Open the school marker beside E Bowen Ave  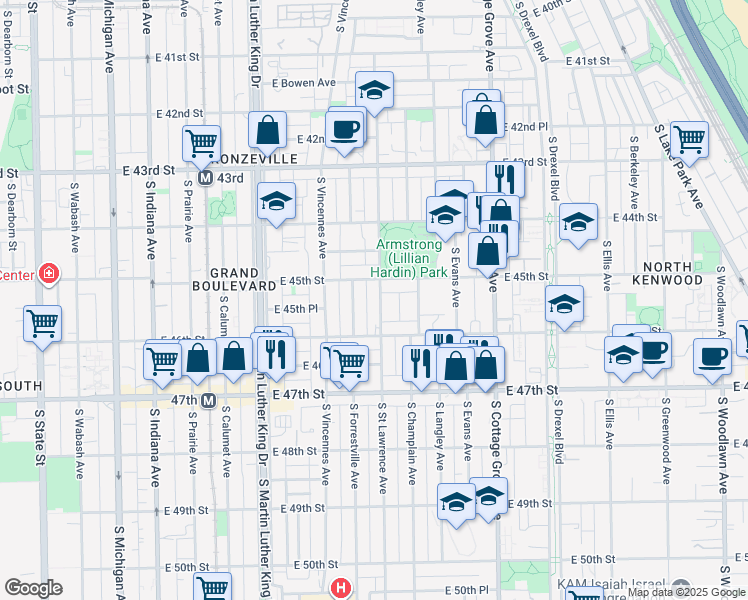point(374,92)
